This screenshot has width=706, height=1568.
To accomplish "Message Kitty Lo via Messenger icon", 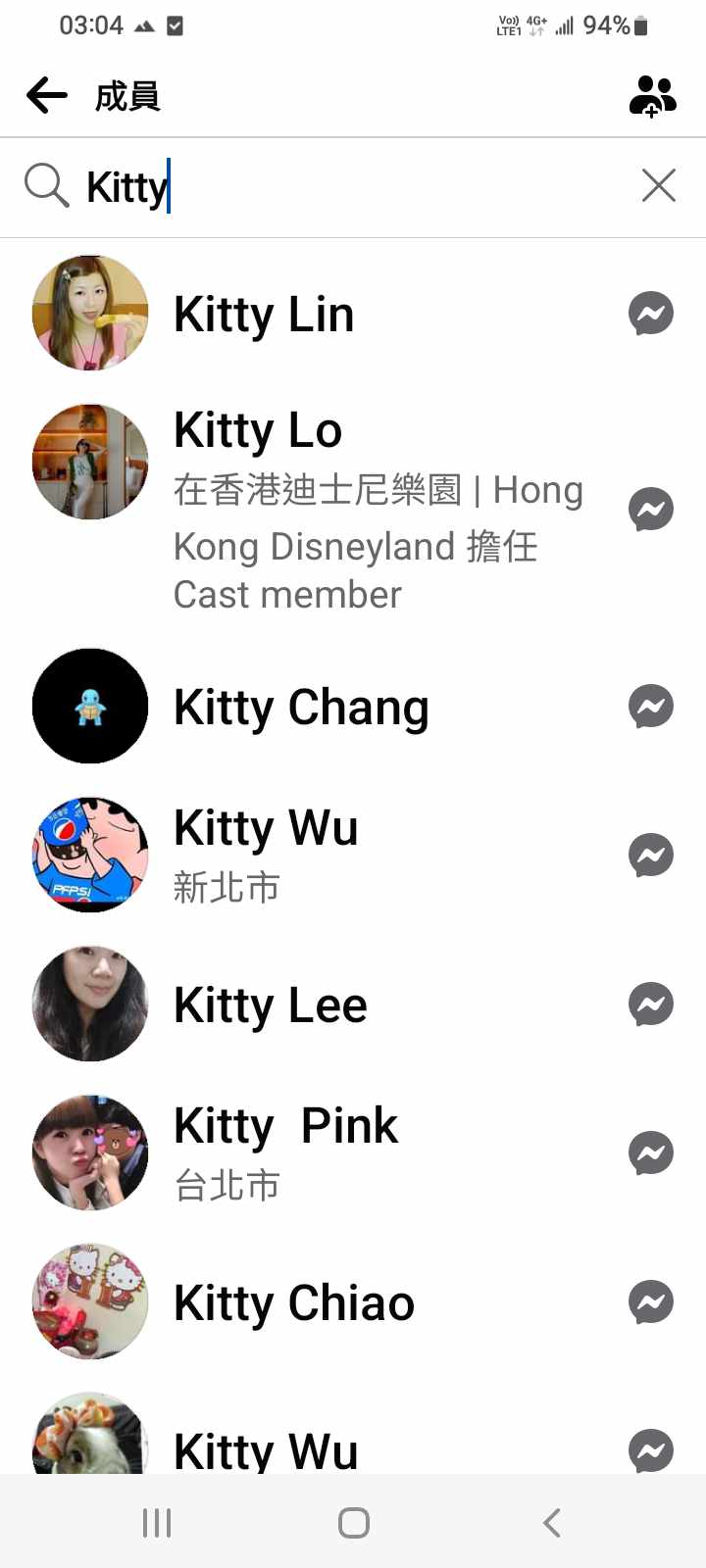I will pyautogui.click(x=651, y=510).
